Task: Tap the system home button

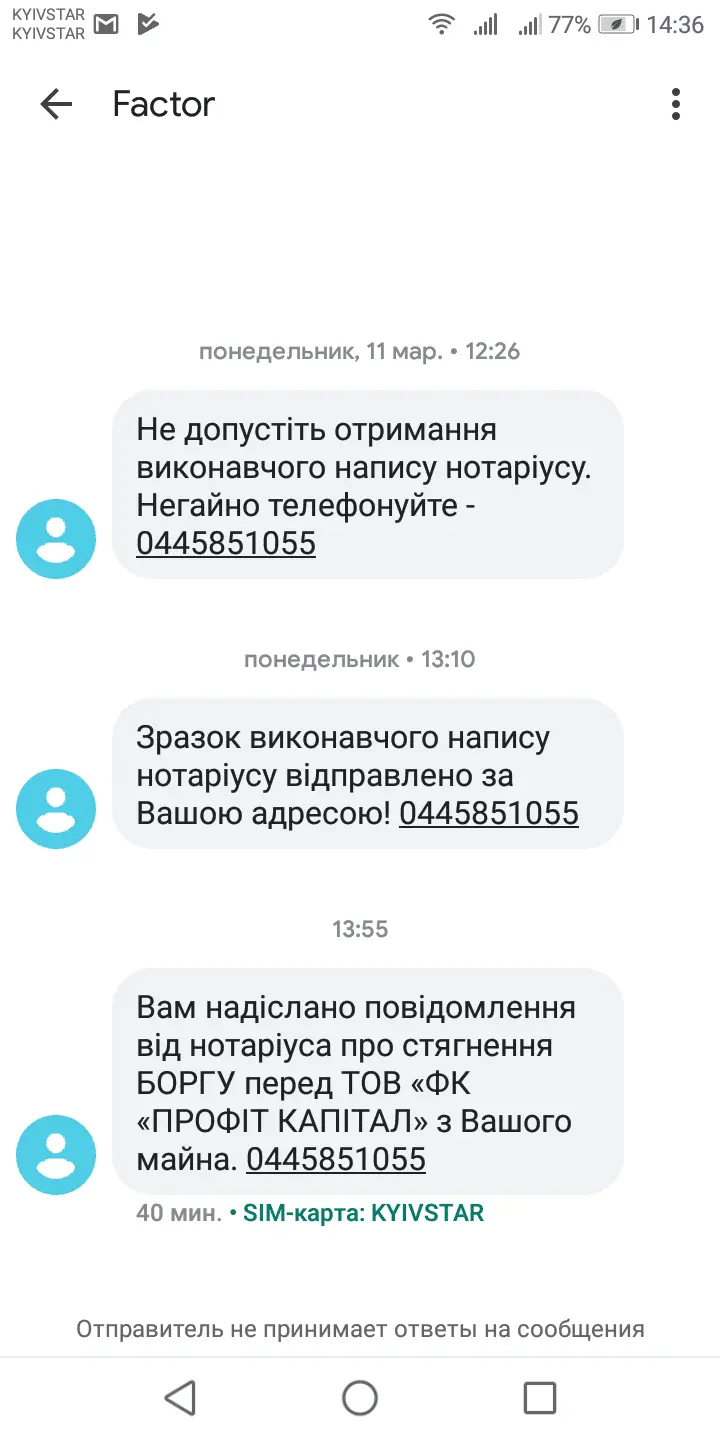Action: (360, 1397)
